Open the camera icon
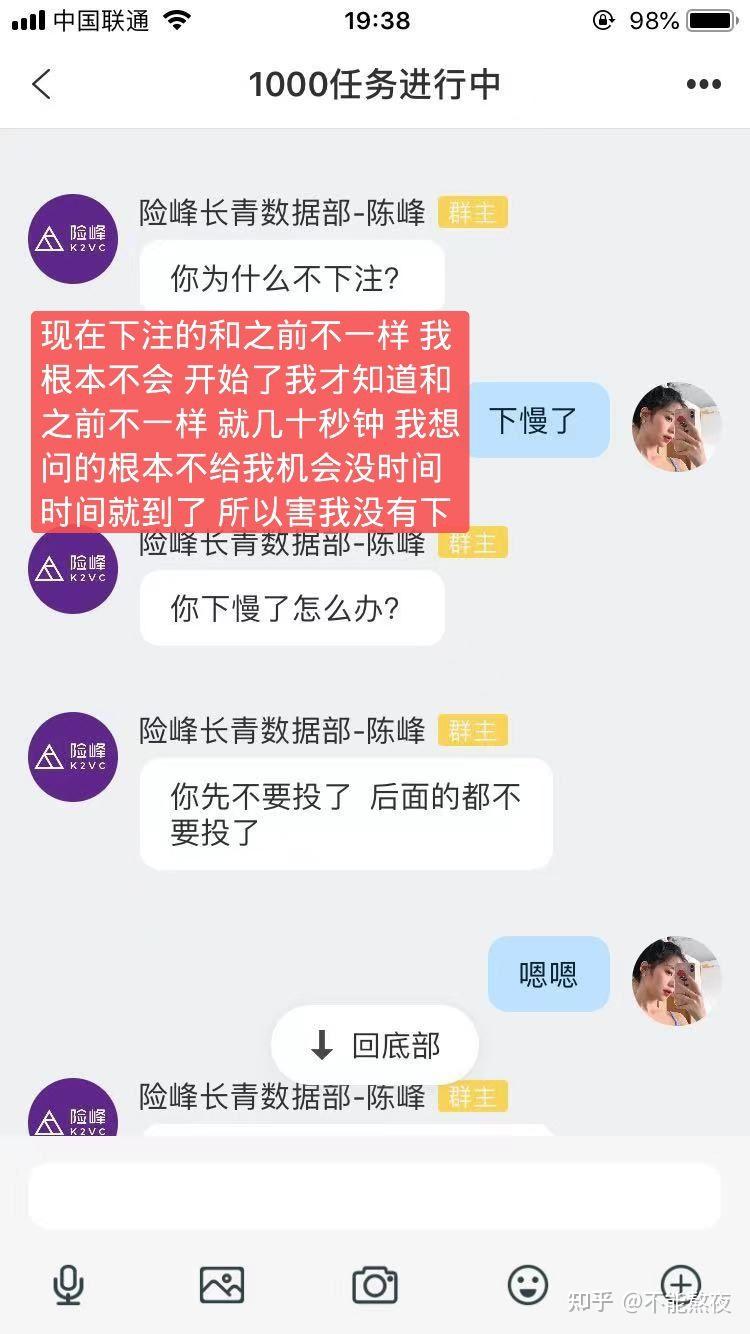750x1334 pixels. (x=375, y=1284)
